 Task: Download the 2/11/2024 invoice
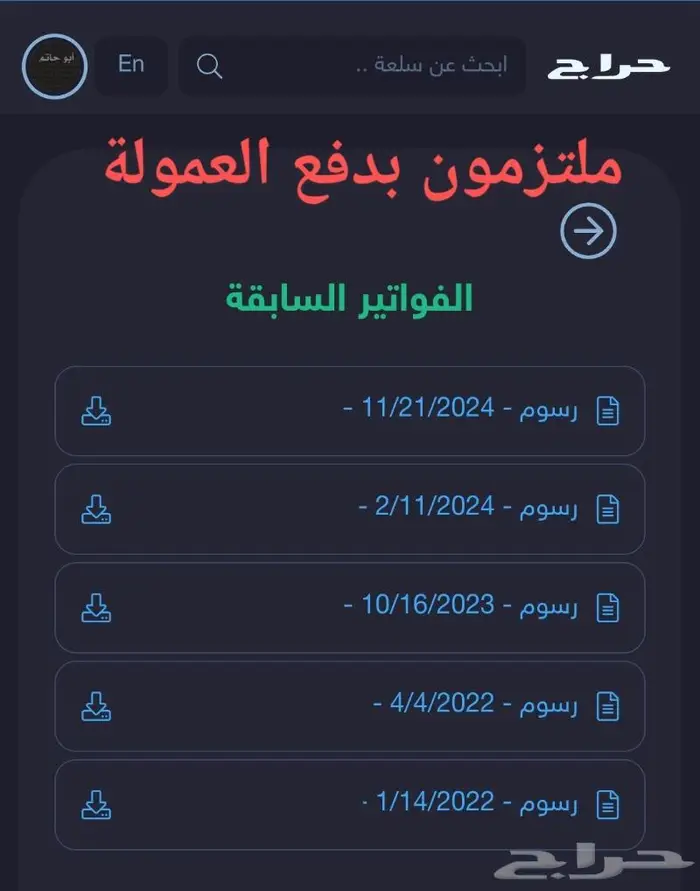pos(96,509)
